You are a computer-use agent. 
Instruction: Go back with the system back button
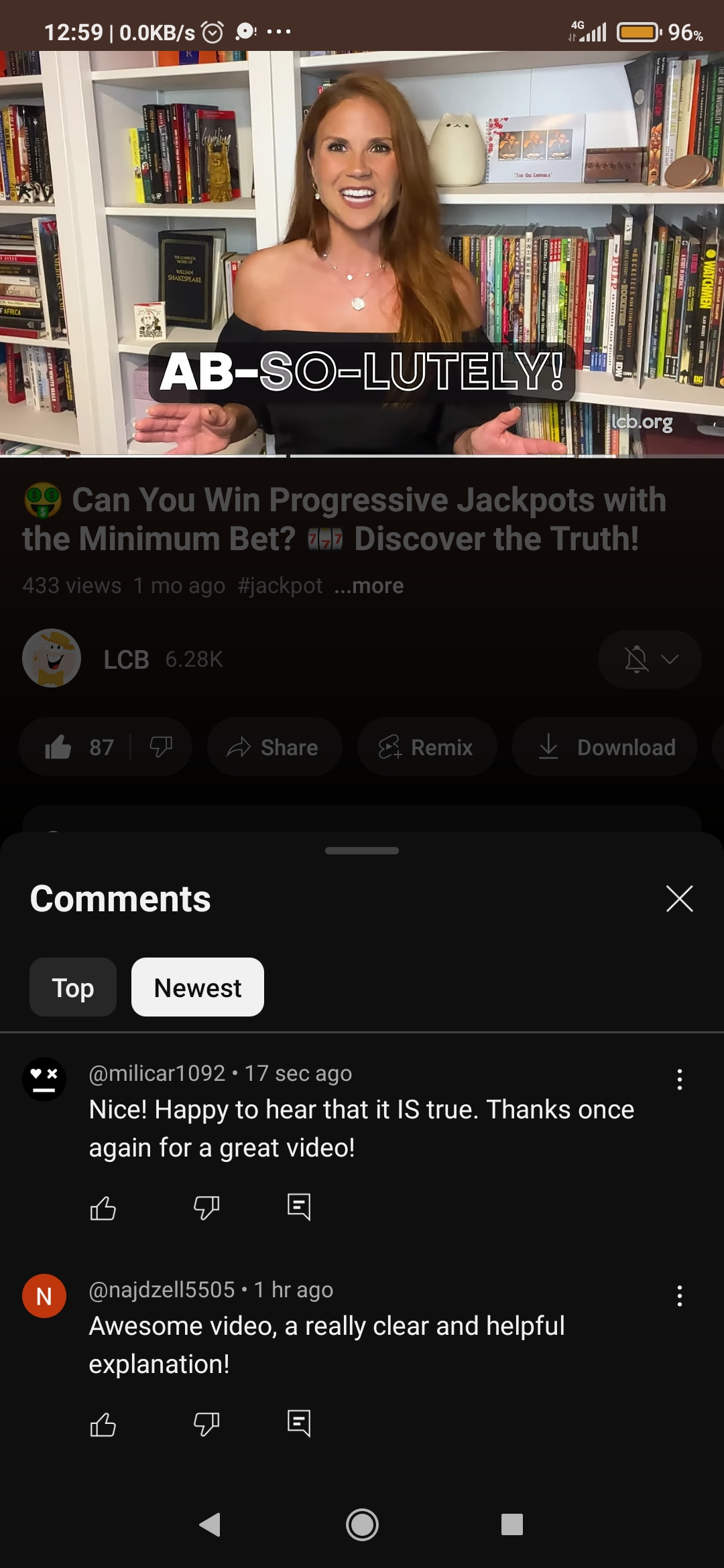pos(210,1524)
